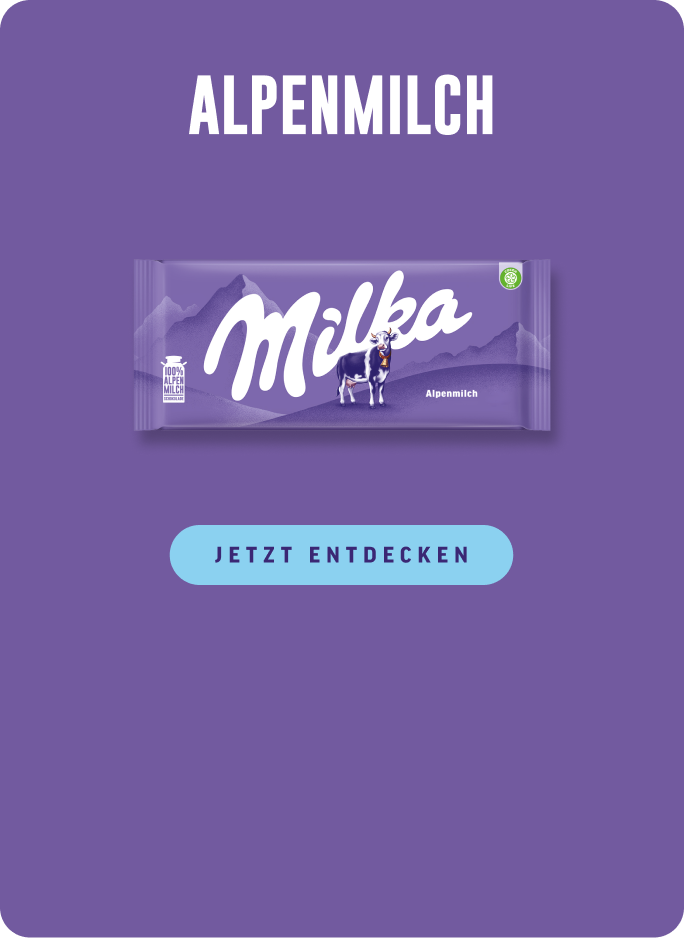Open the Alpenmilch chocolate product tile

click(x=342, y=345)
